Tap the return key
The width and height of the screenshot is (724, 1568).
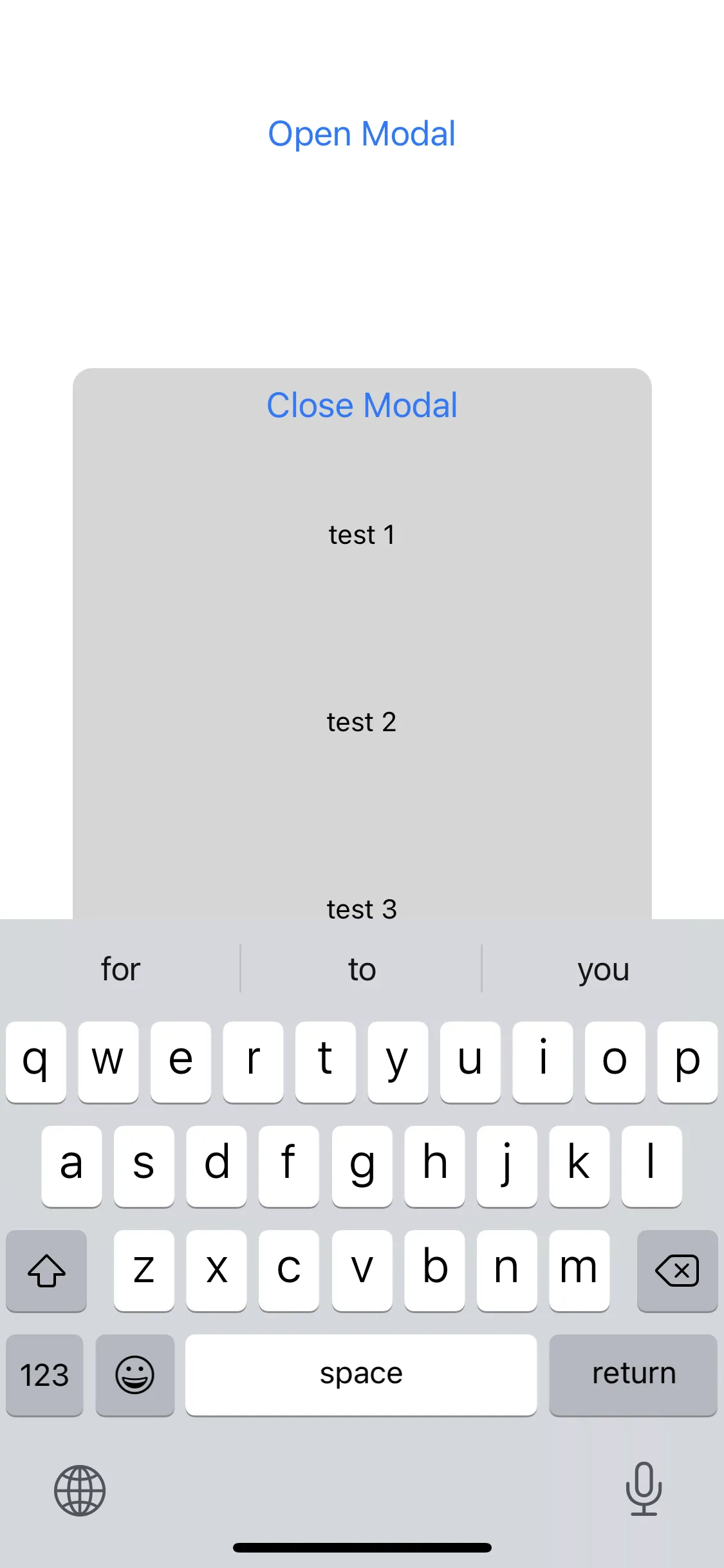click(633, 1375)
